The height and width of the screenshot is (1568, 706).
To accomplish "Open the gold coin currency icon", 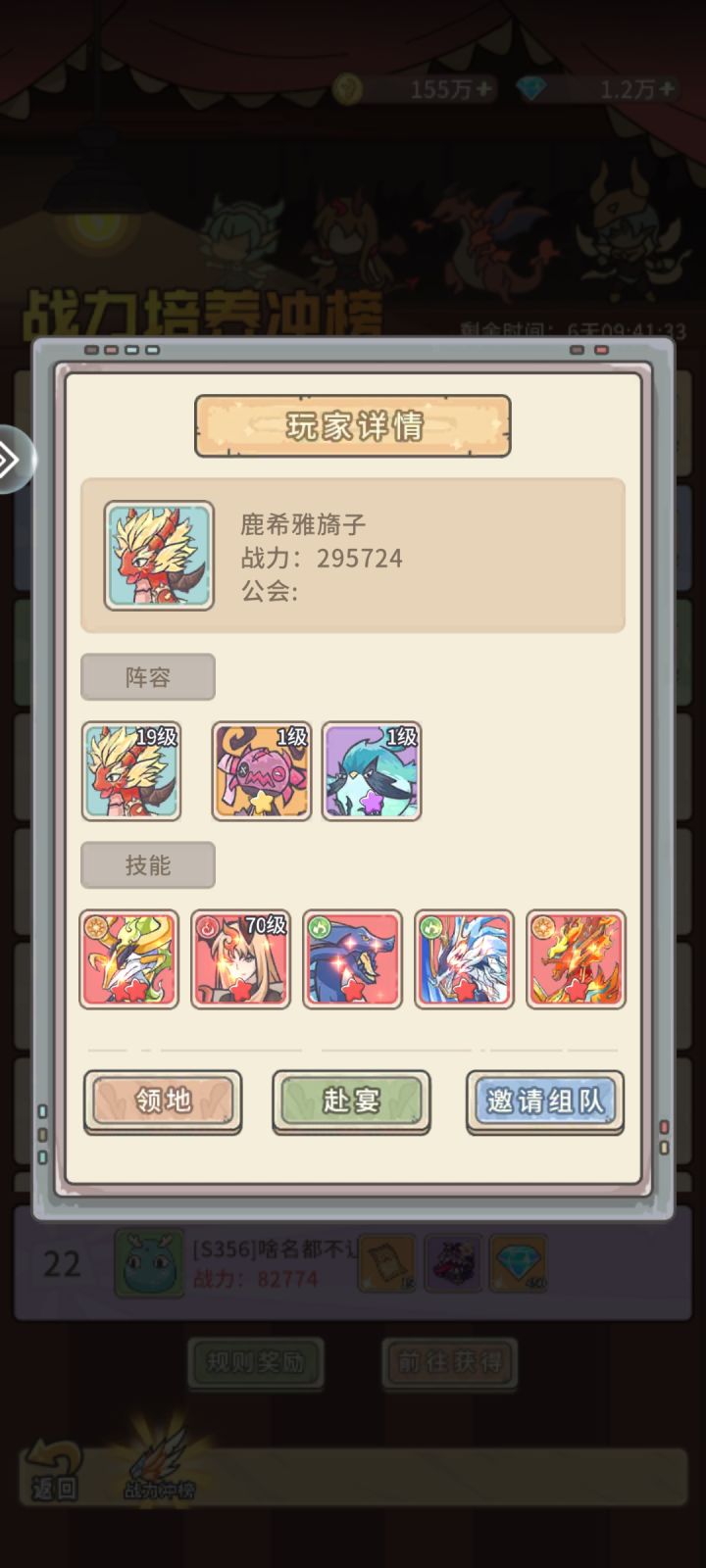I will (345, 87).
